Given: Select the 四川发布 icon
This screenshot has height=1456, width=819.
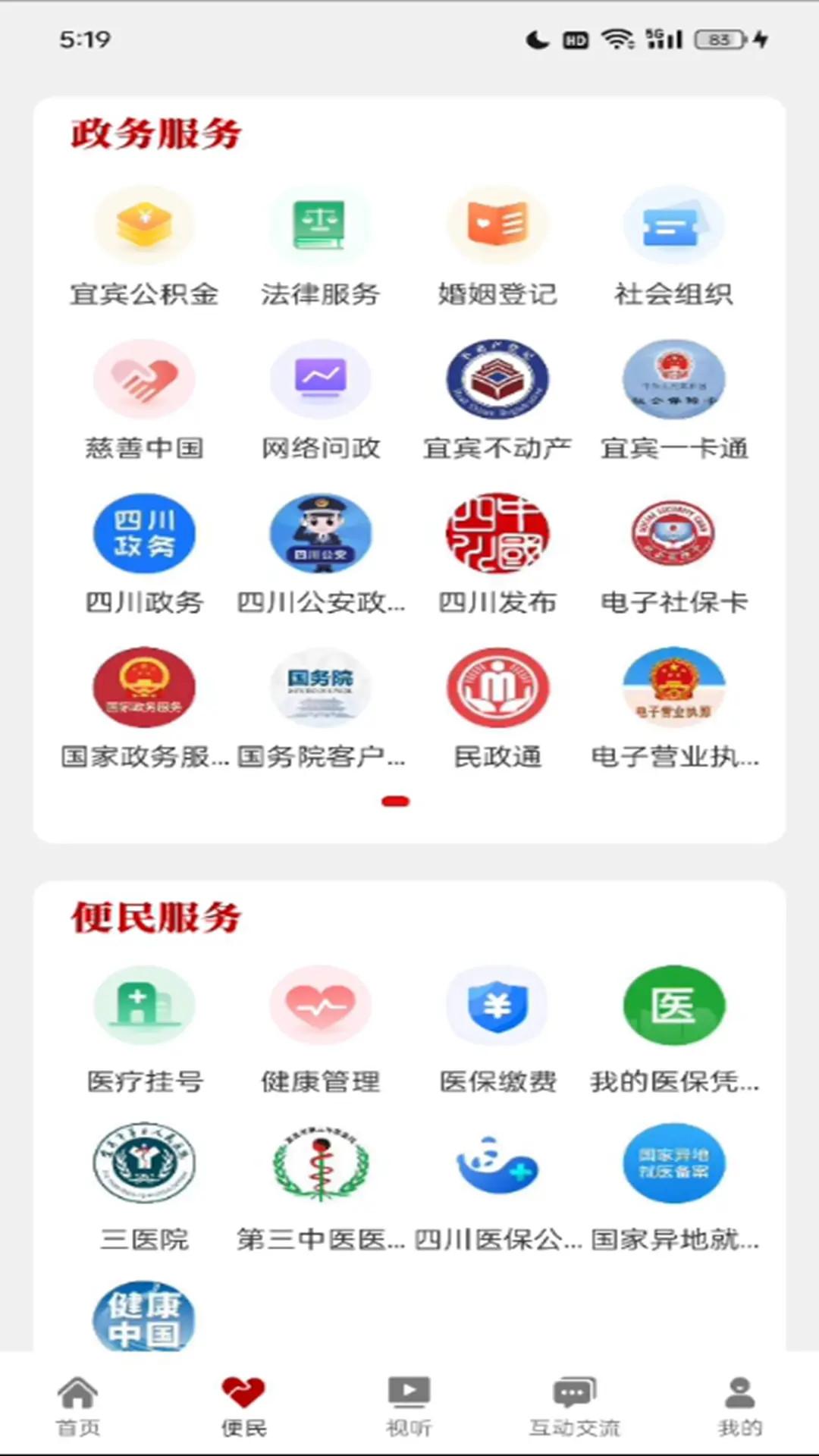Looking at the screenshot, I should point(497,533).
